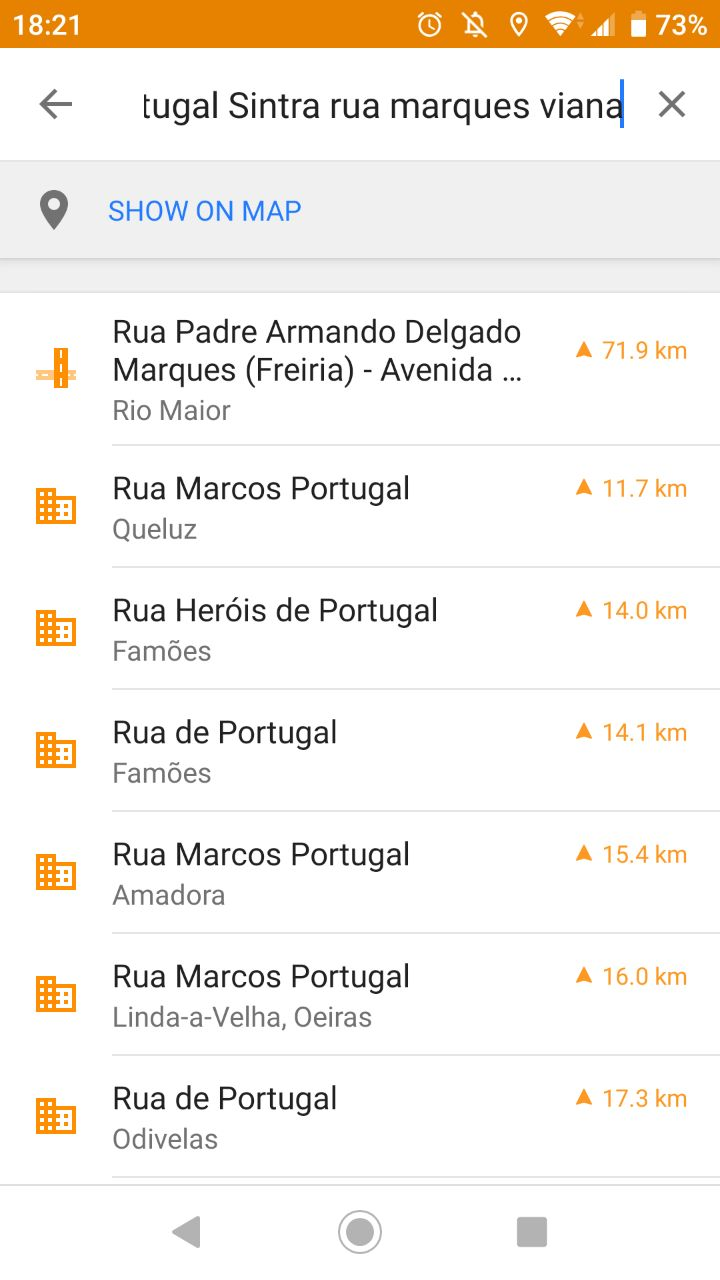Tap the direction arrow showing 71.9 km

583,350
